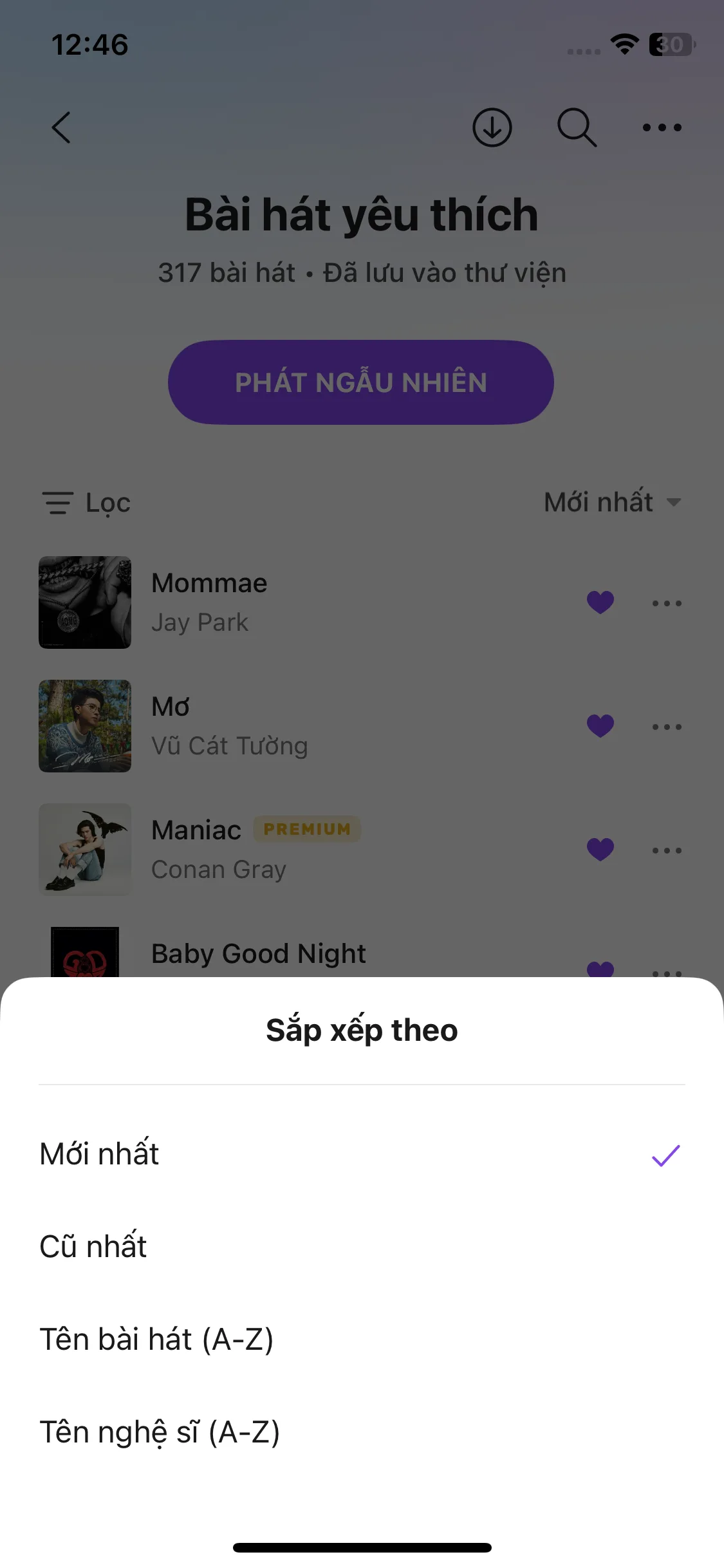The image size is (724, 1568).
Task: Tap PHÁT NGẪU NHIÊN button
Action: (361, 382)
